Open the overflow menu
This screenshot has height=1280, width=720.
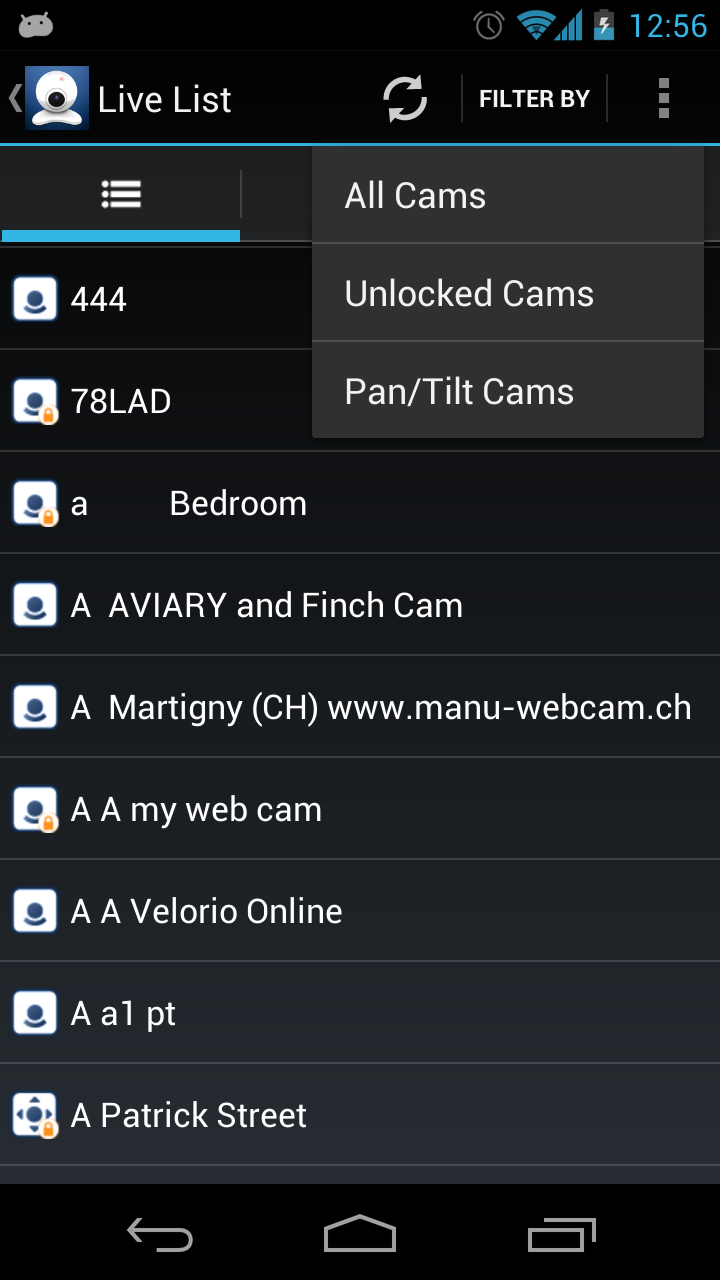(663, 99)
